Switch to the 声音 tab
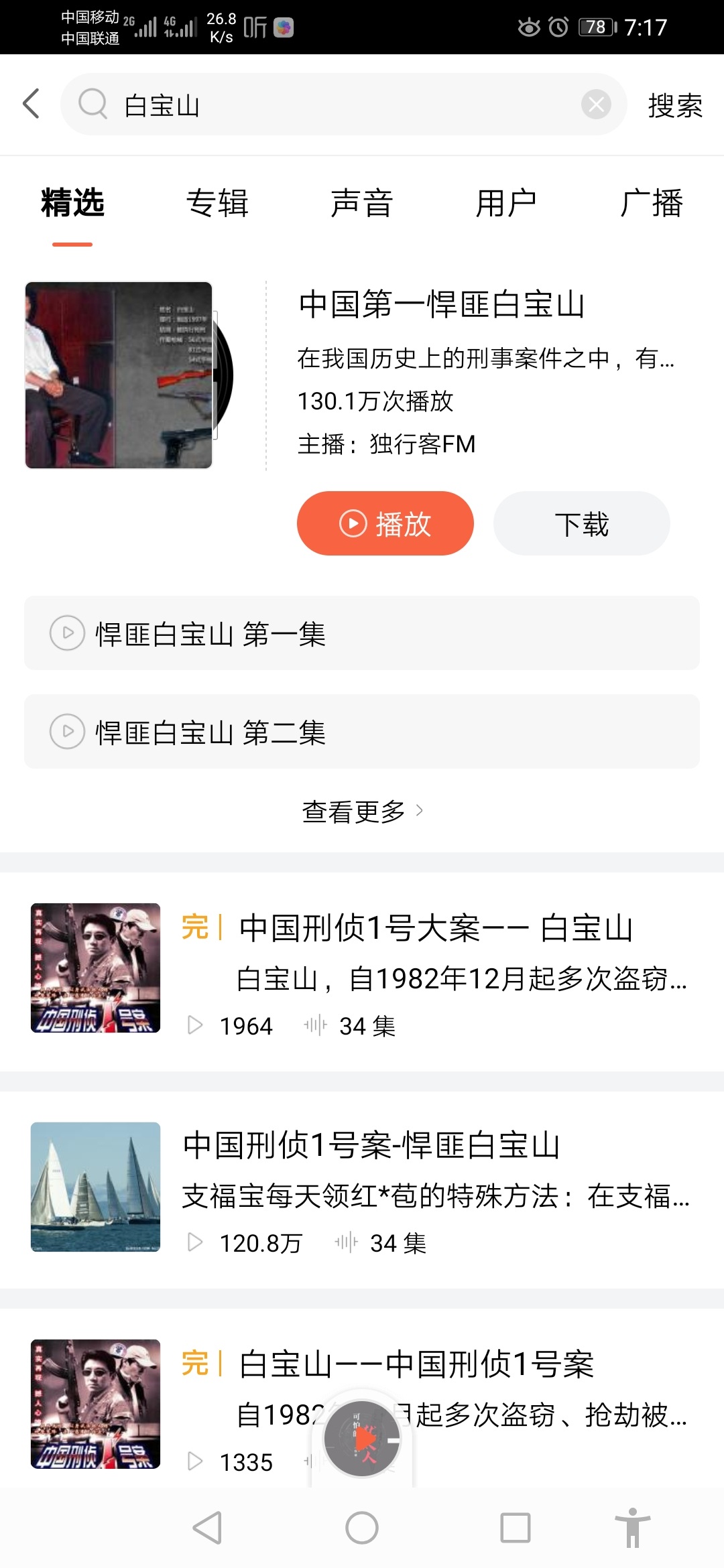The width and height of the screenshot is (724, 1568). (x=361, y=203)
